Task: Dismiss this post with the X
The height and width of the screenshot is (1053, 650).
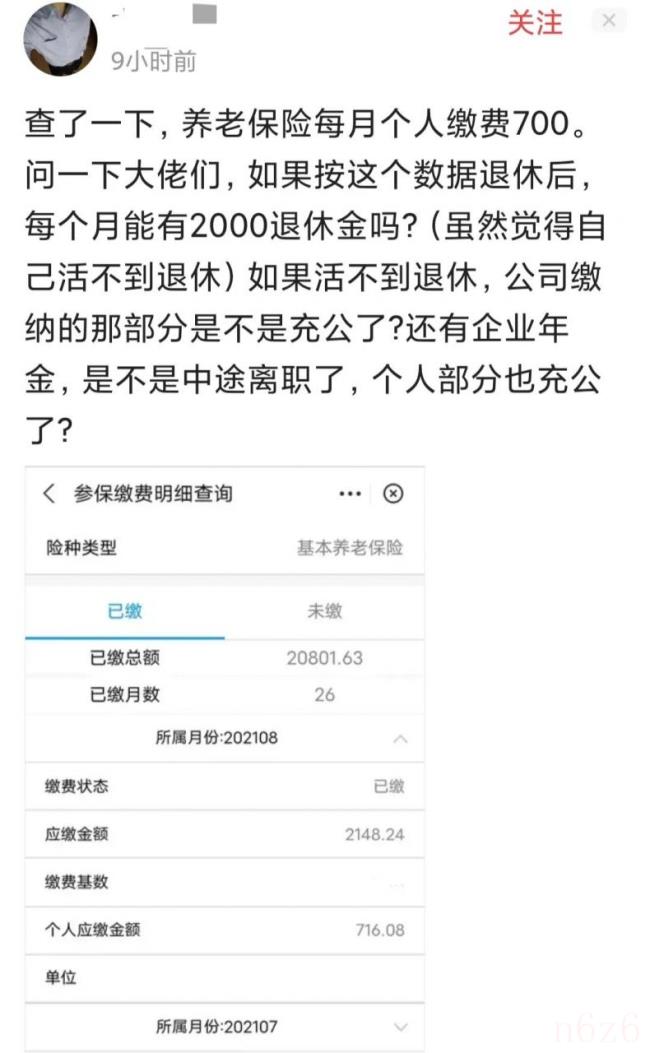Action: 609,21
